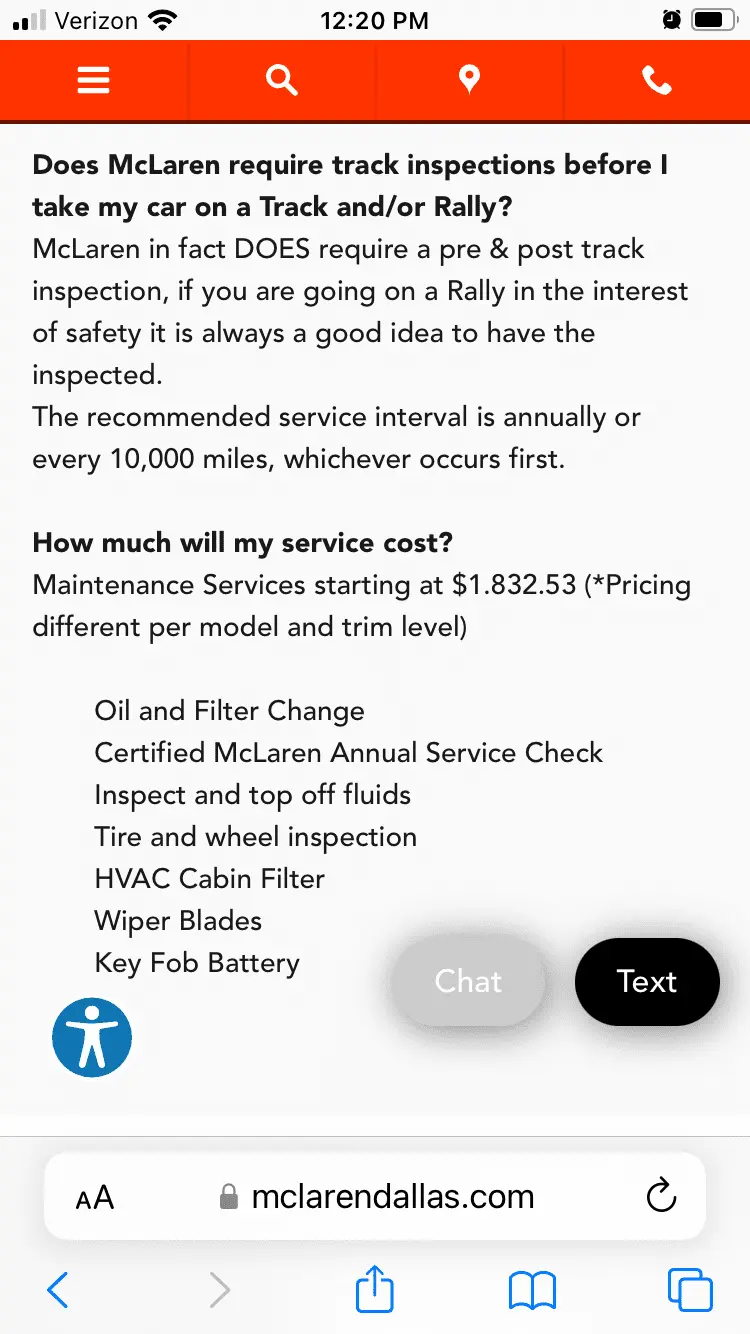Show all open tabs
This screenshot has width=750, height=1334.
point(690,1290)
